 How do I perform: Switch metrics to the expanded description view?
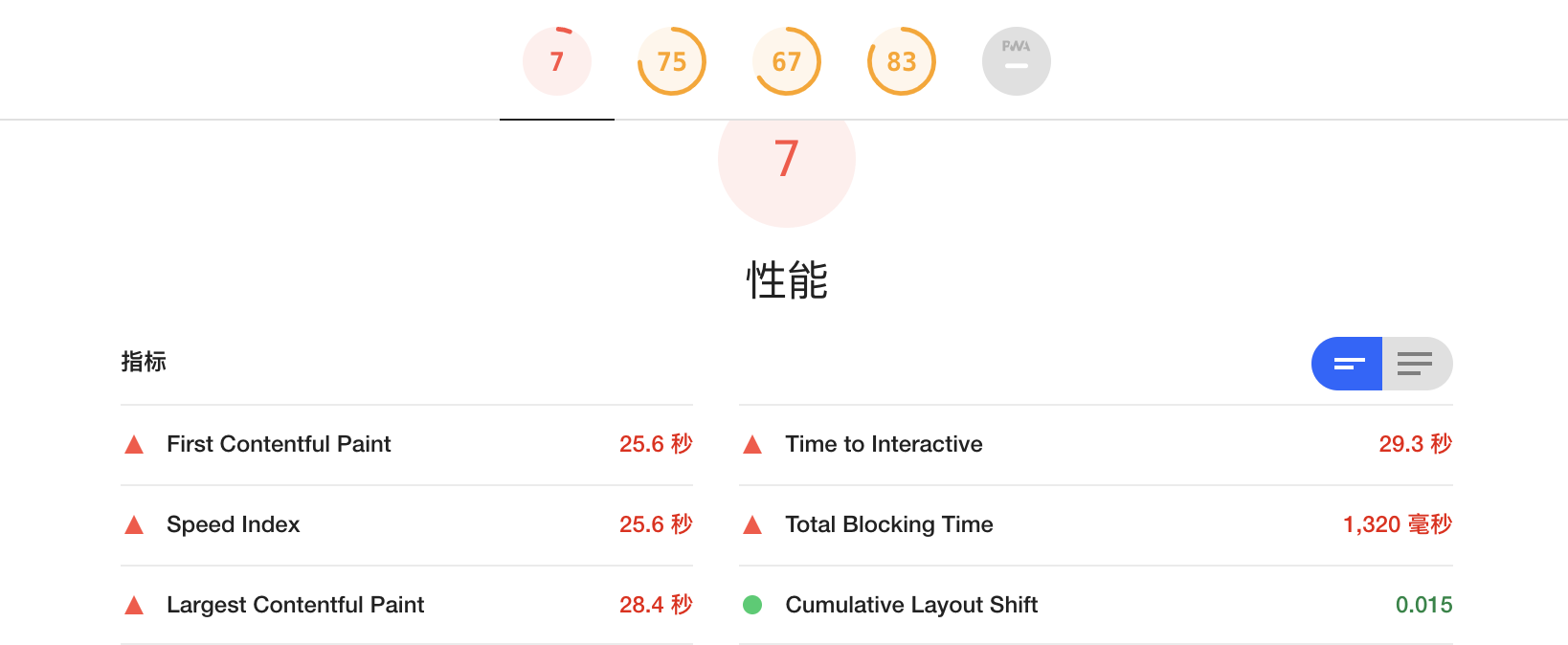[1416, 364]
